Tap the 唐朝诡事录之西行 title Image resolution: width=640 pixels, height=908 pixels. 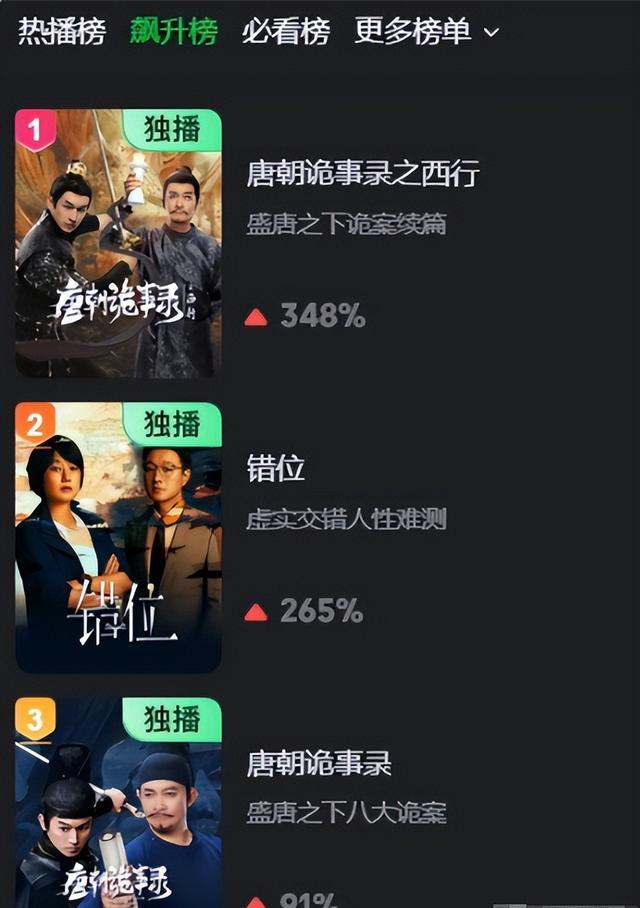click(x=363, y=174)
